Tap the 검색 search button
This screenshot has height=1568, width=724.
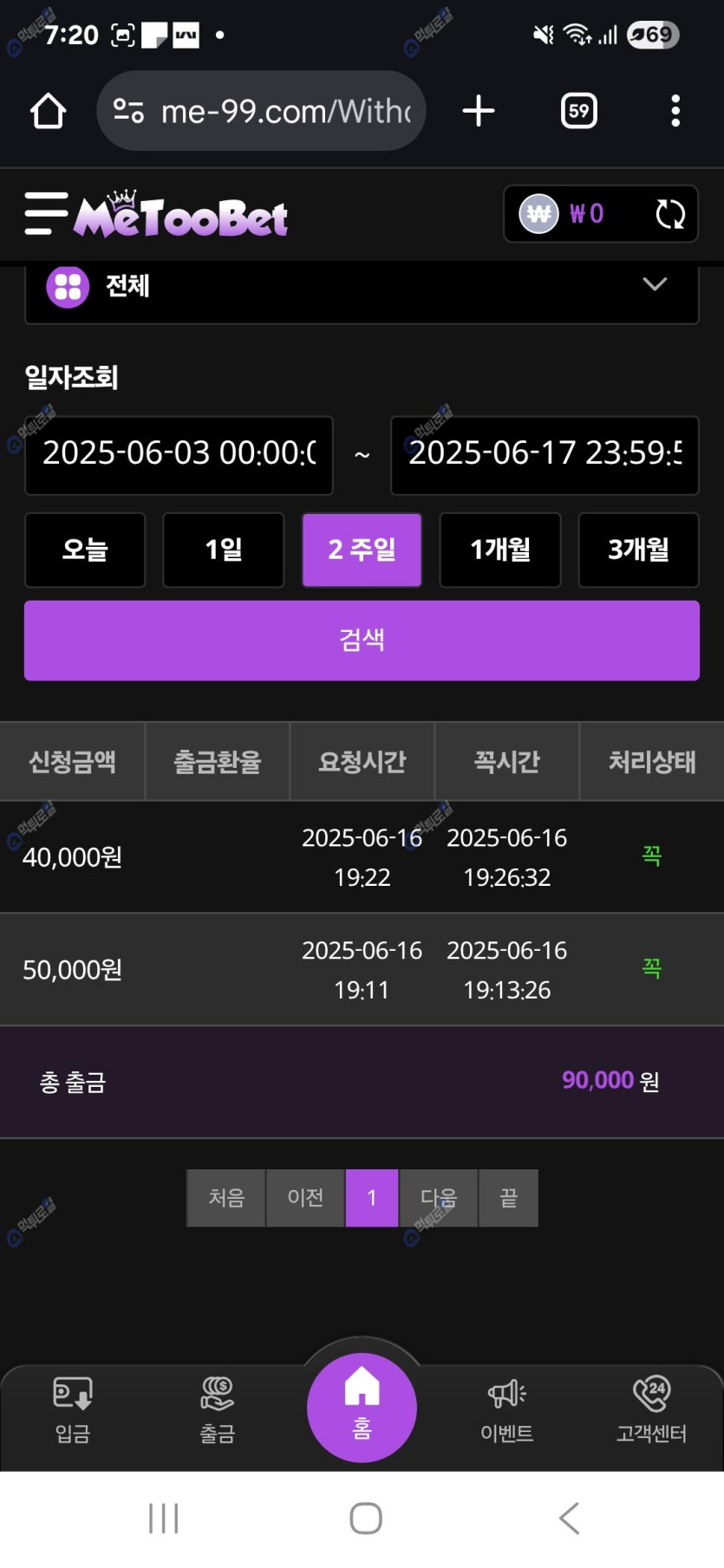(x=362, y=640)
